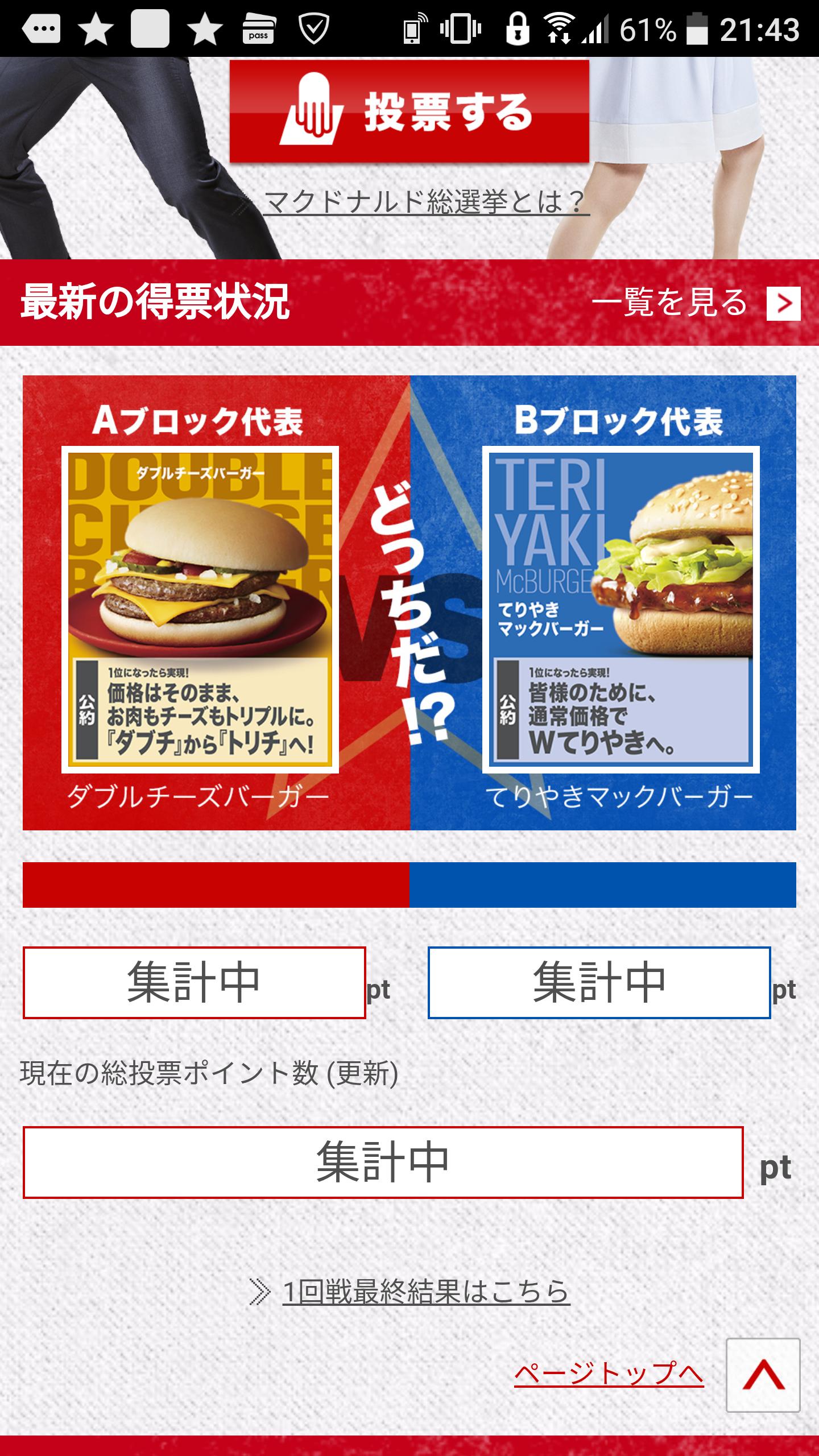This screenshot has height=1456, width=819.
Task: Tap the up arrow button to return to top
Action: (763, 1374)
